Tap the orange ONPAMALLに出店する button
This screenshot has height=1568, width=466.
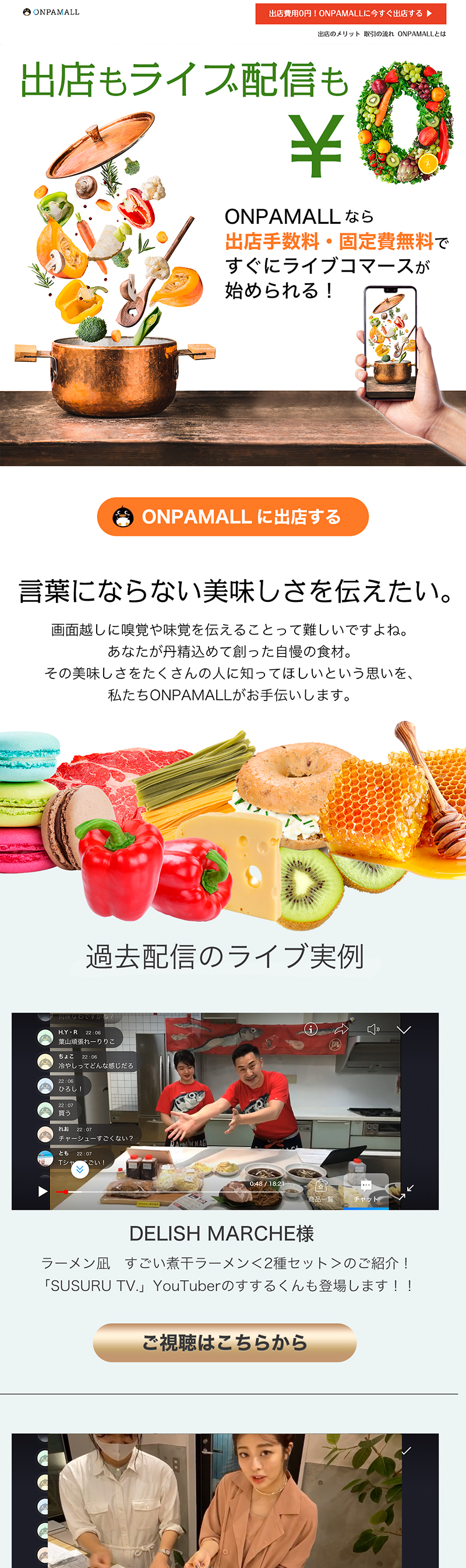pyautogui.click(x=233, y=517)
